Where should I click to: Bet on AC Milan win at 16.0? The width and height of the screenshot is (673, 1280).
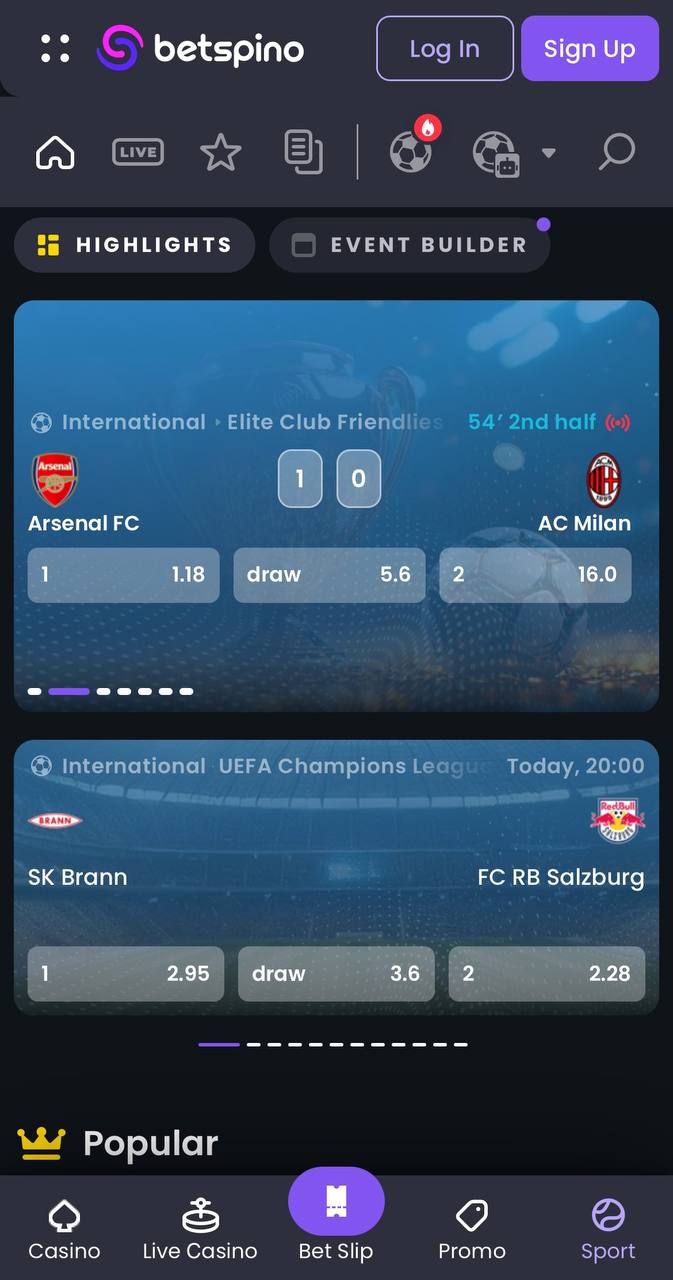click(535, 575)
